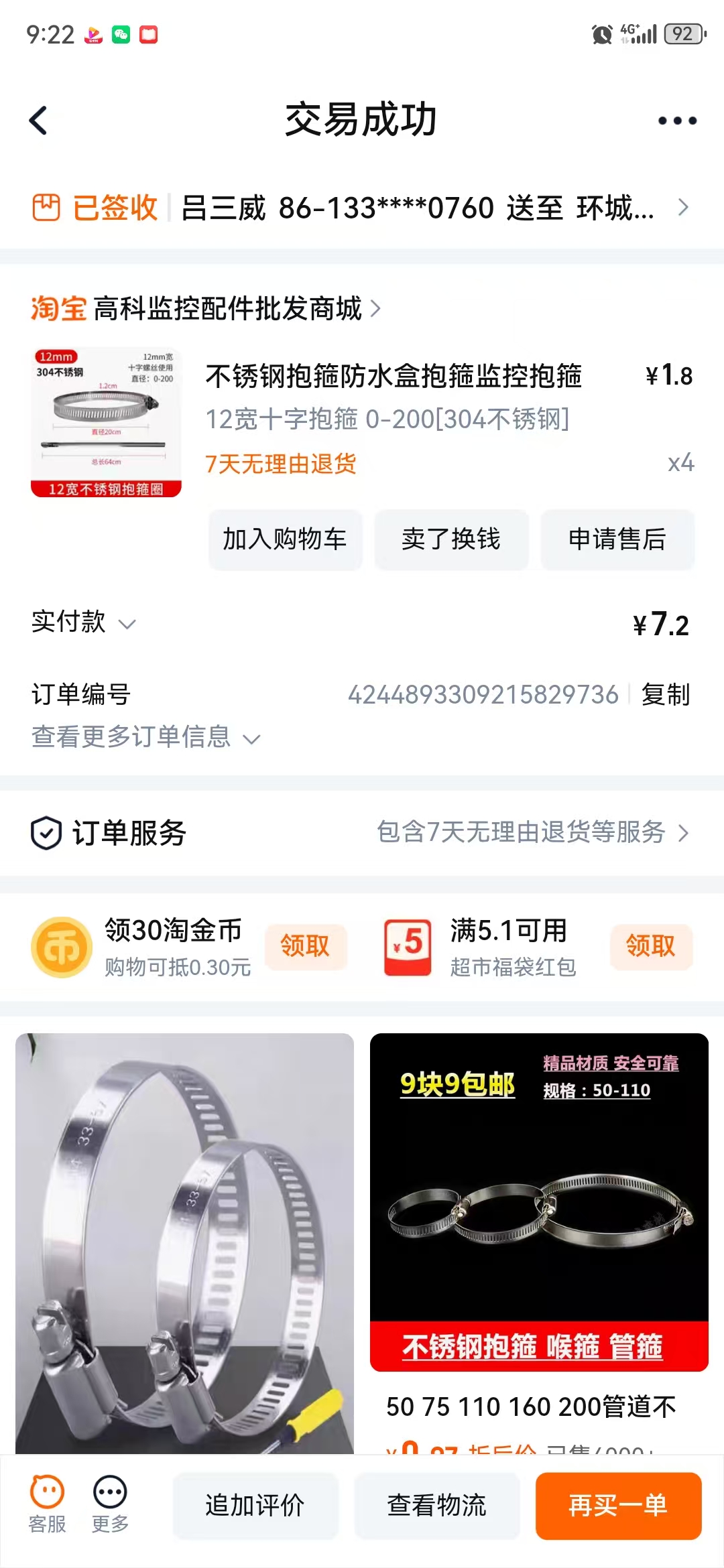Request after-sales service via 申请售后
Viewport: 724px width, 1568px height.
click(617, 539)
